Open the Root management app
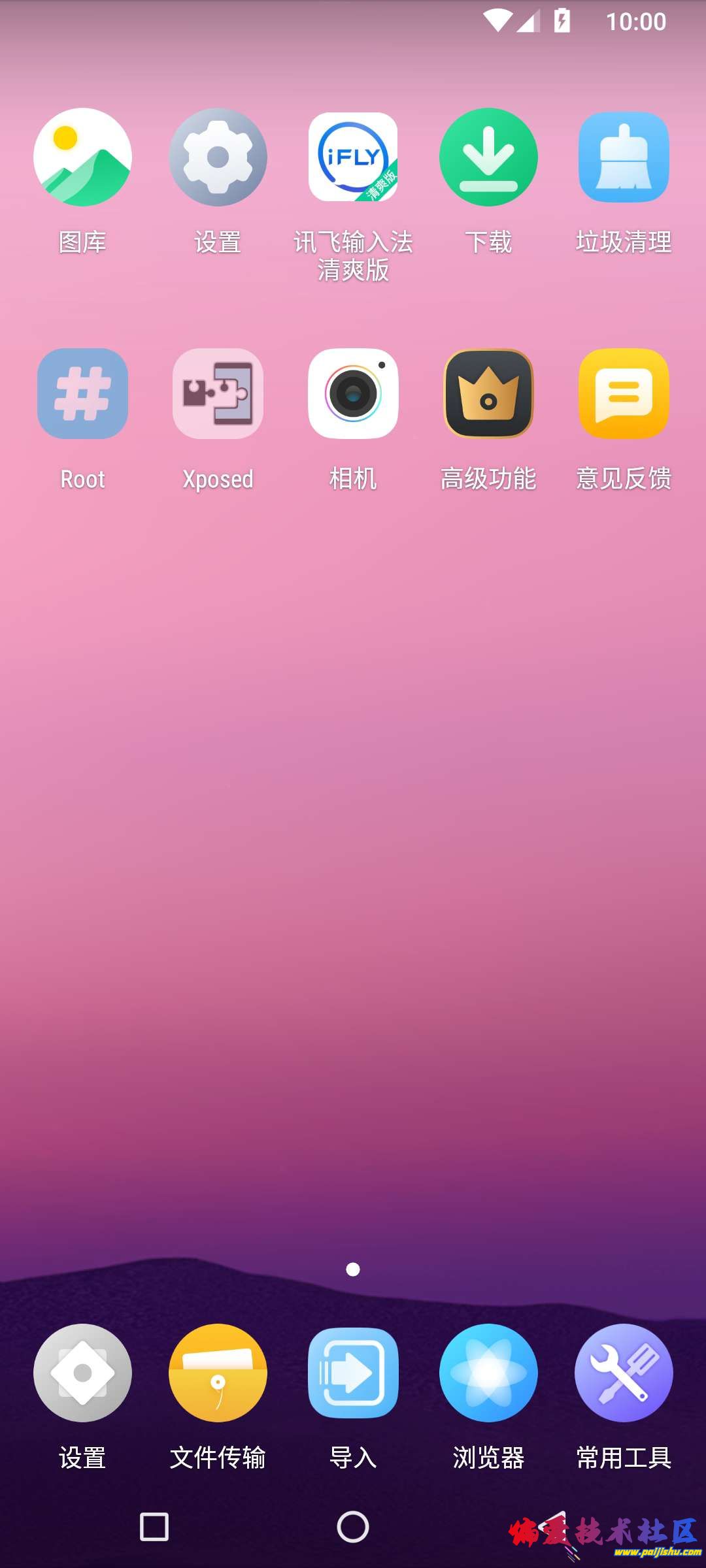The width and height of the screenshot is (706, 1568). tap(82, 394)
